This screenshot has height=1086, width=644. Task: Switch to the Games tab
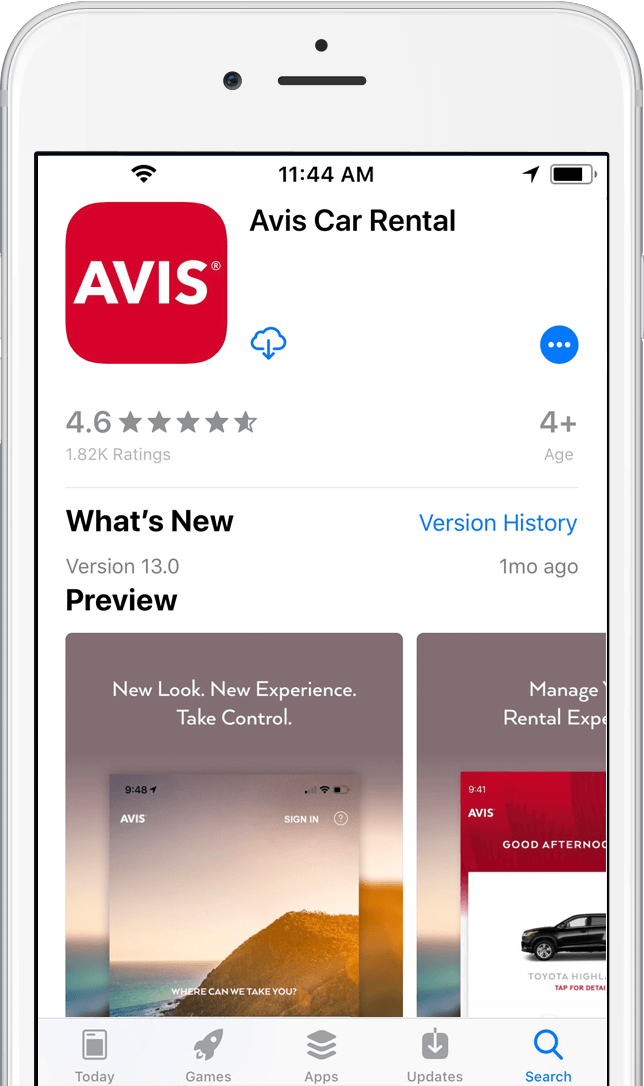pyautogui.click(x=208, y=1055)
